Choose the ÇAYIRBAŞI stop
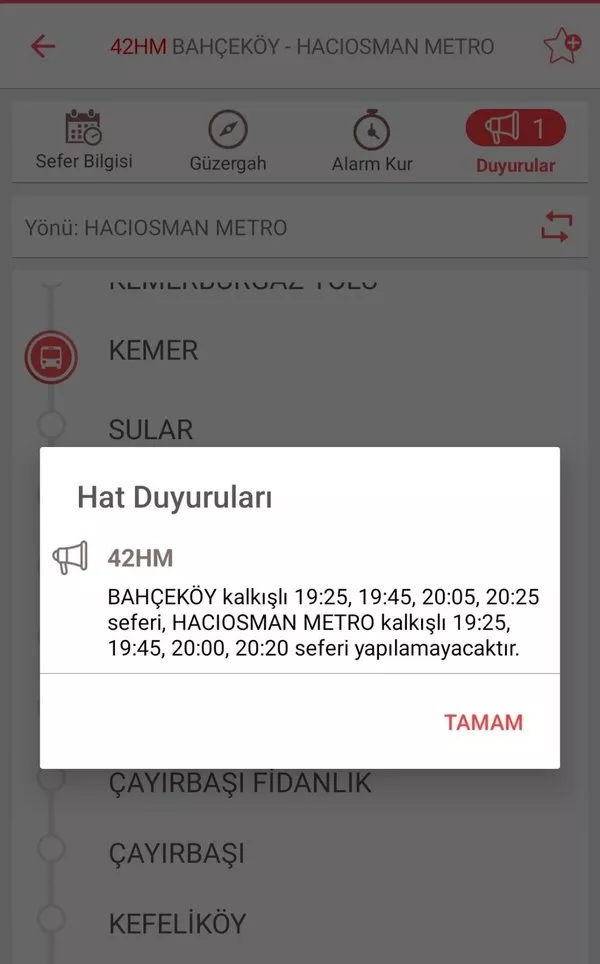This screenshot has height=964, width=600. coord(176,853)
